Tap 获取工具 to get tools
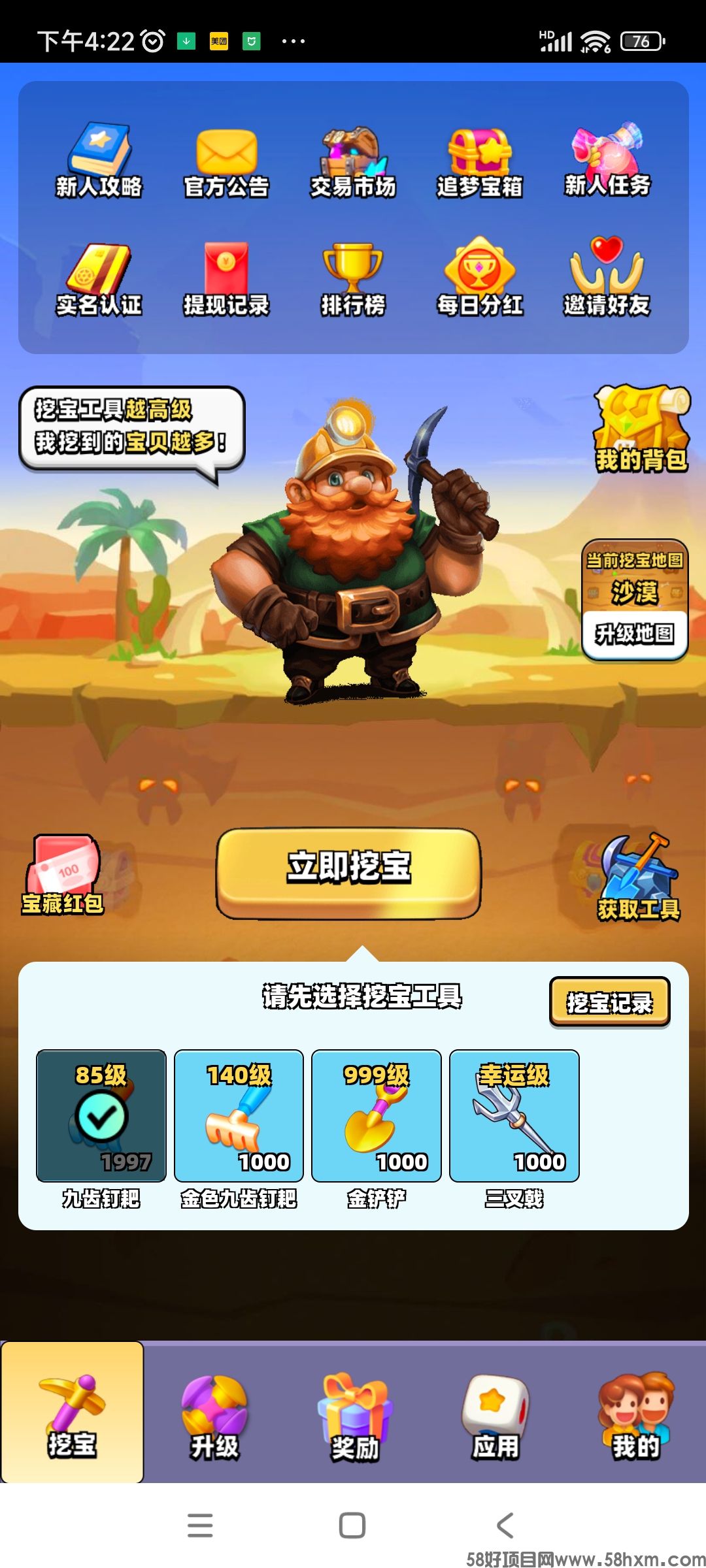Viewport: 706px width, 1568px height. coord(638,879)
